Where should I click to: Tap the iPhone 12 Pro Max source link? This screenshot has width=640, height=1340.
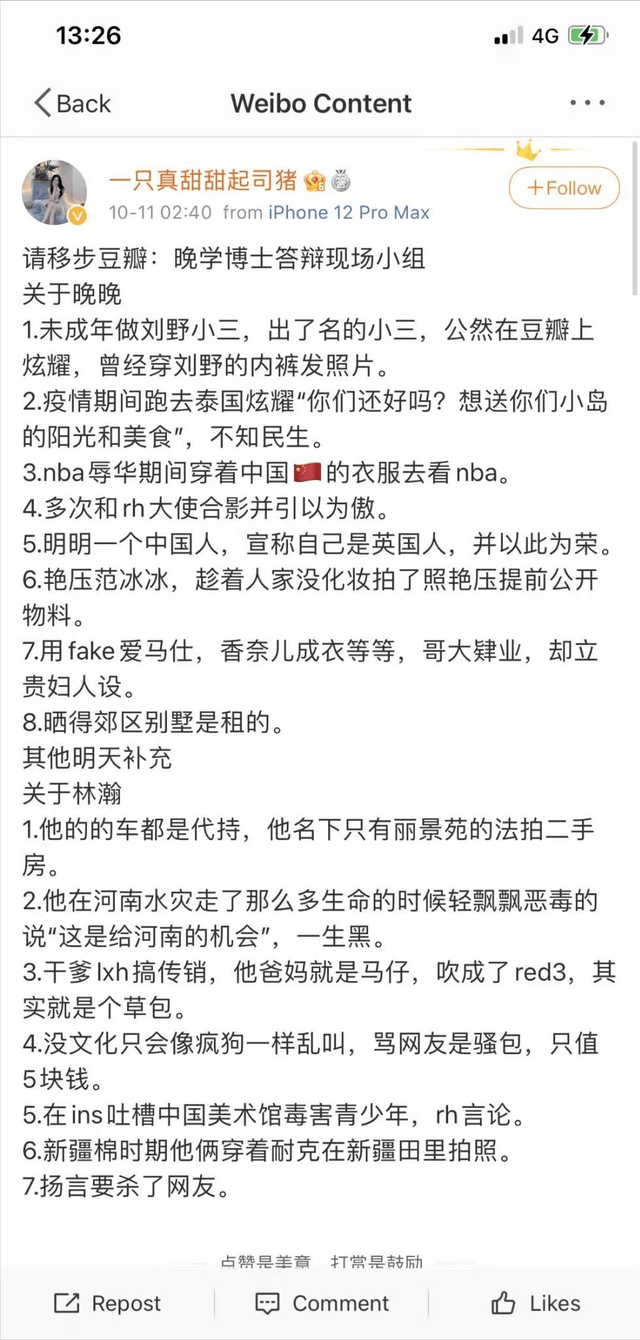coord(349,212)
